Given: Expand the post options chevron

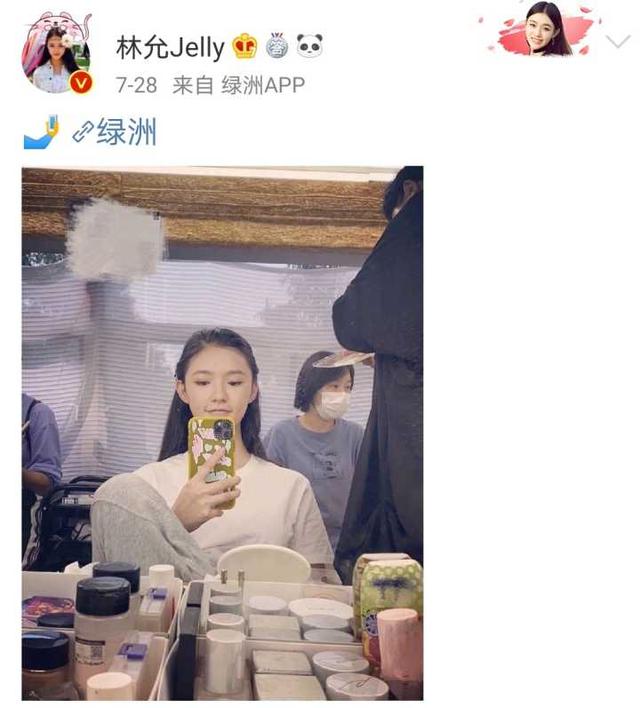Looking at the screenshot, I should coord(618,41).
